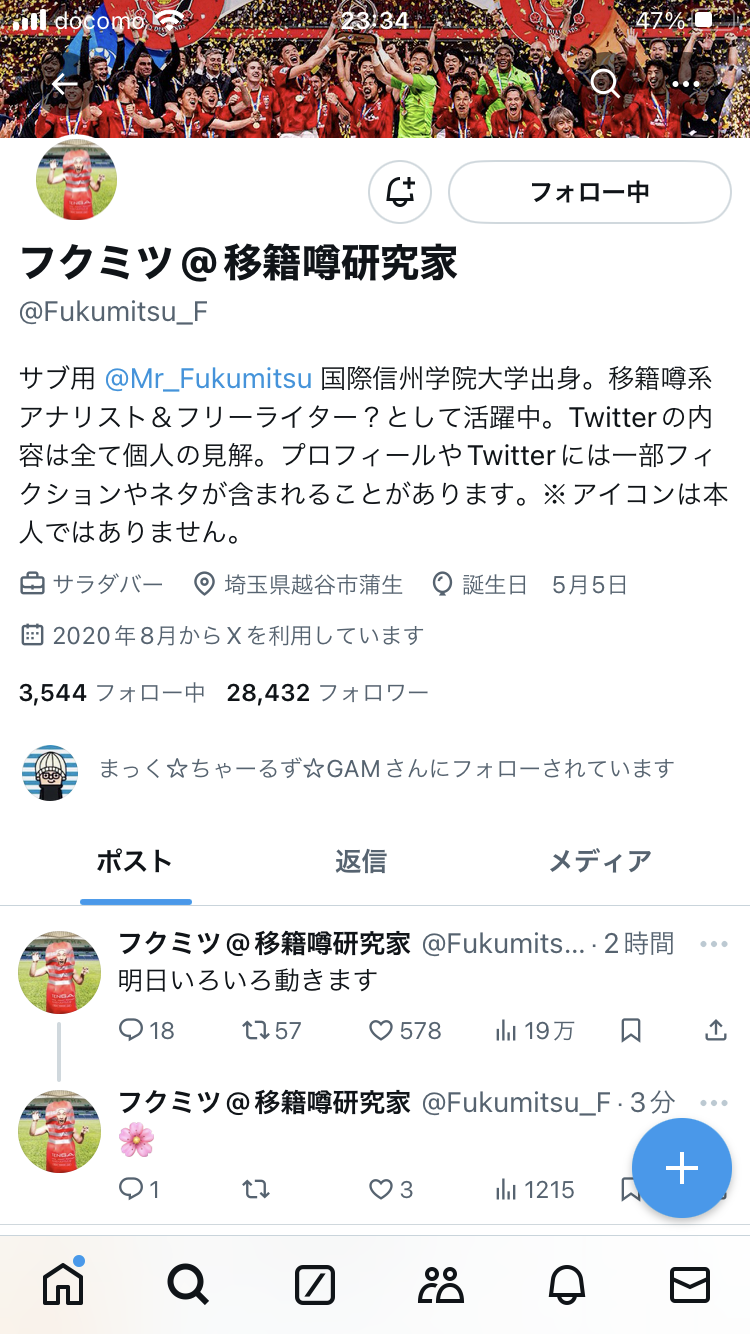Search this profile with the magnifier icon

click(605, 83)
